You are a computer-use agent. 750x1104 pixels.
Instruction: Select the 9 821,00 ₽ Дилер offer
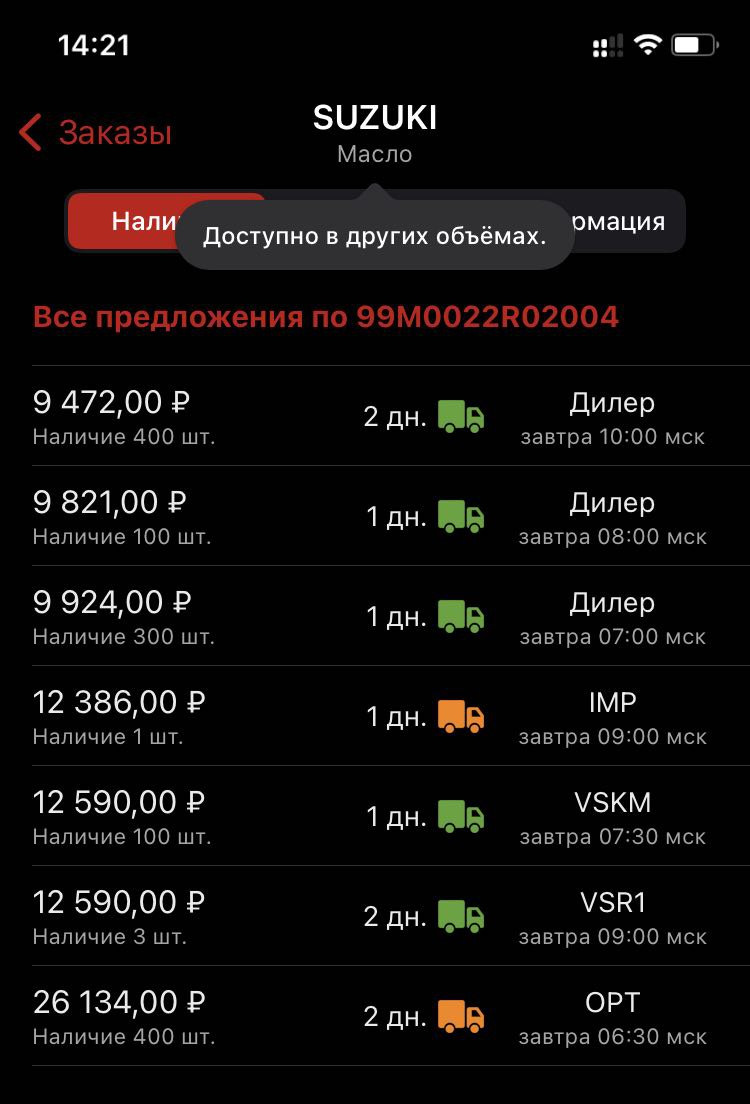pyautogui.click(x=375, y=516)
